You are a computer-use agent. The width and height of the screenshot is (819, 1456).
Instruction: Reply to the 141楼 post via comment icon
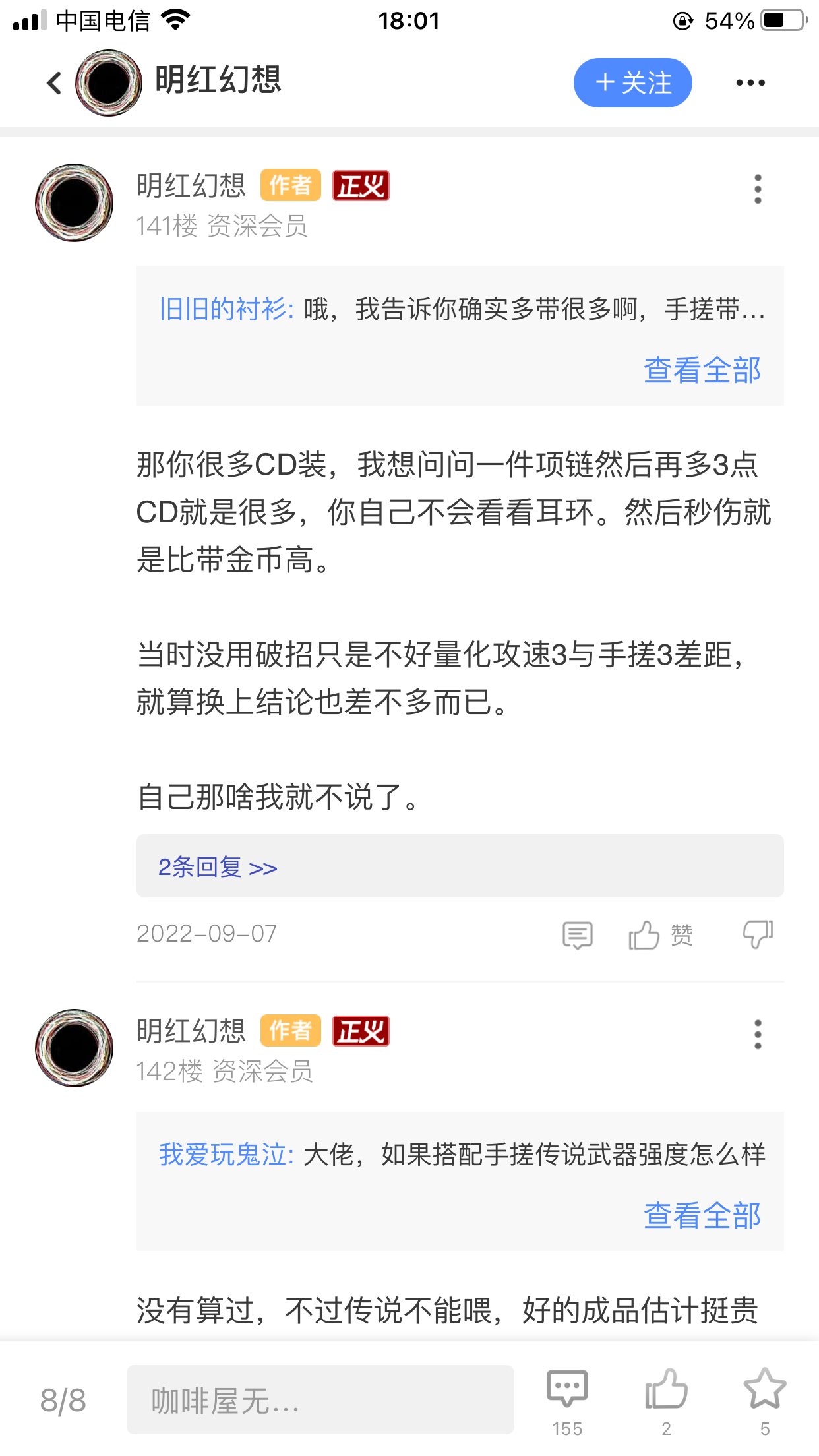(x=577, y=934)
